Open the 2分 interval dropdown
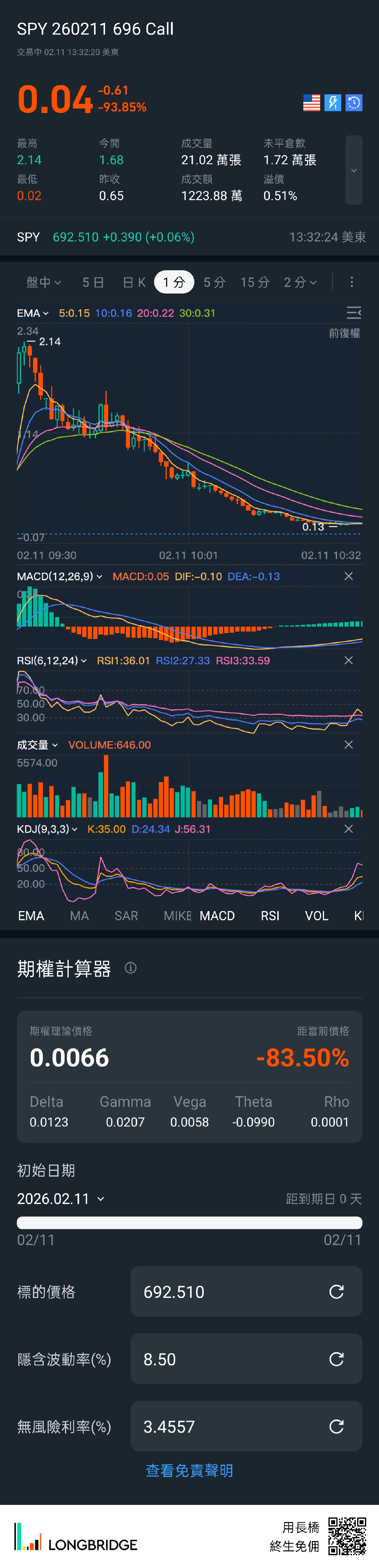This screenshot has height=1568, width=379. (x=300, y=282)
